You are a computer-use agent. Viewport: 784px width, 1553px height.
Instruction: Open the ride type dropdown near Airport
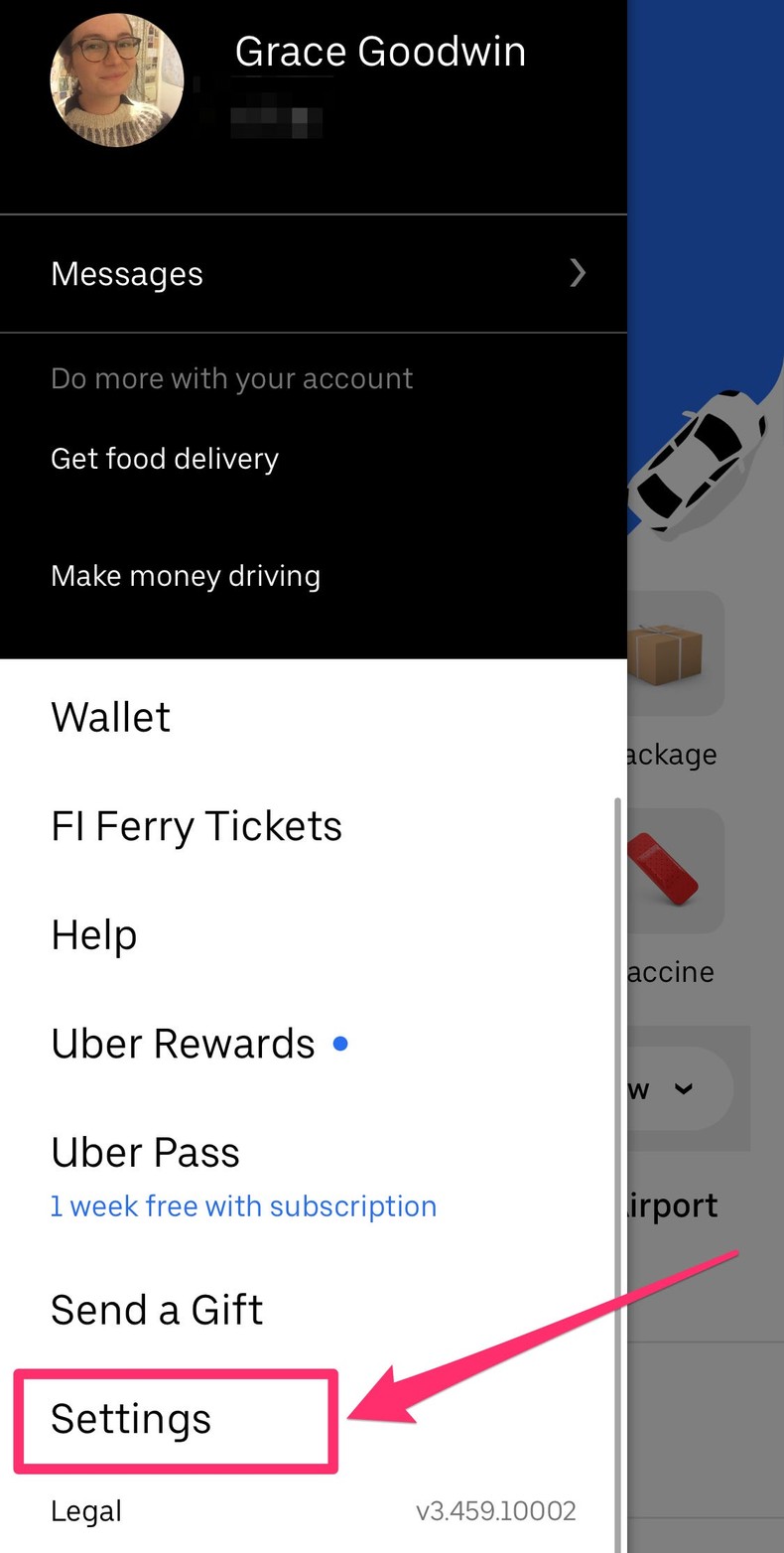683,1088
